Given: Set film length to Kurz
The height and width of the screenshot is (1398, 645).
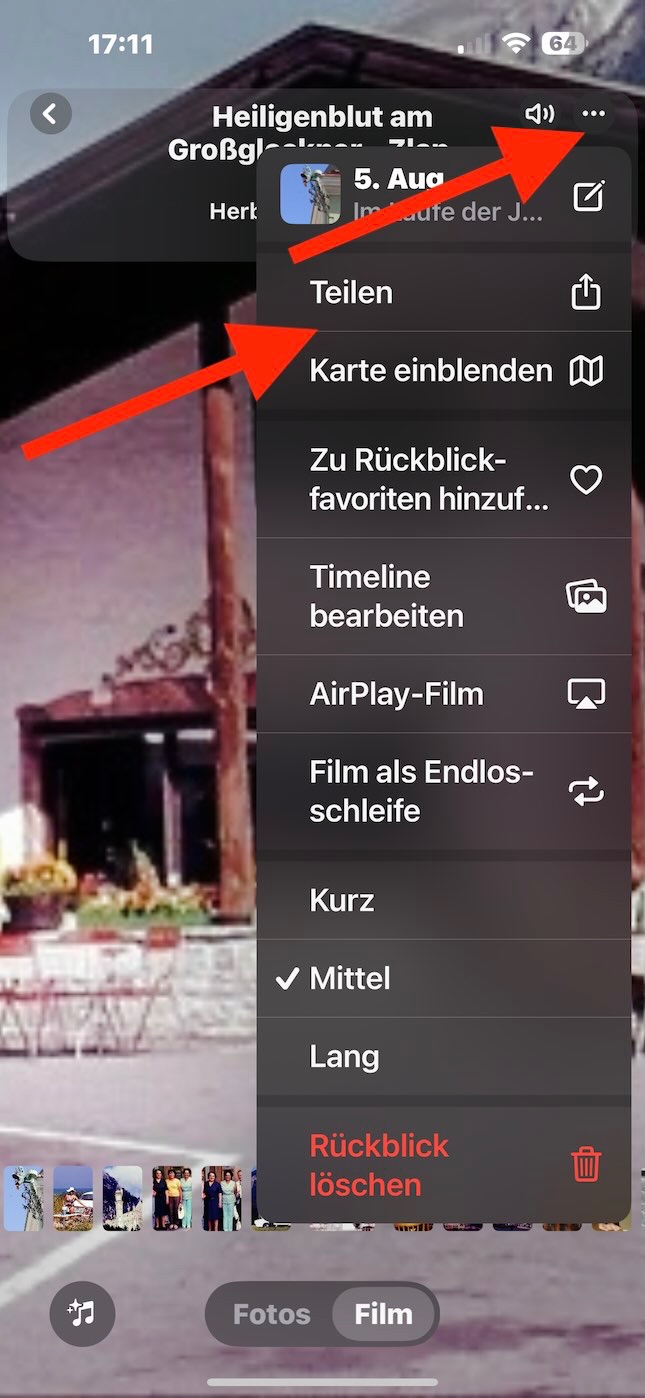Looking at the screenshot, I should click(443, 900).
